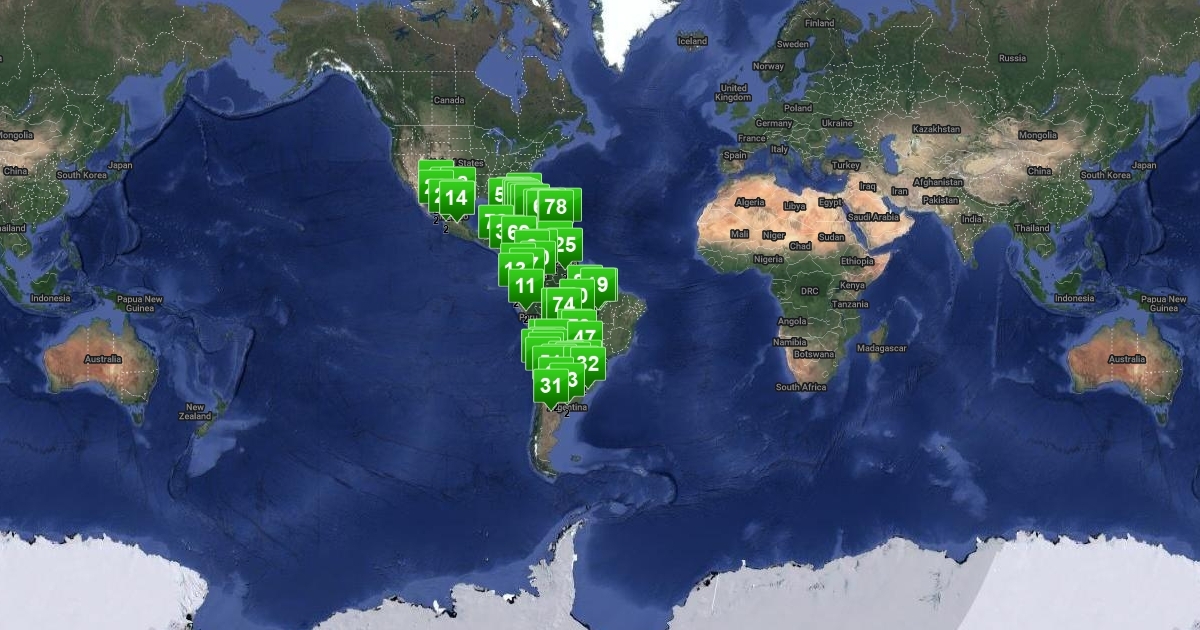Tap the marker numbered 32
1200x630 pixels.
(x=588, y=363)
